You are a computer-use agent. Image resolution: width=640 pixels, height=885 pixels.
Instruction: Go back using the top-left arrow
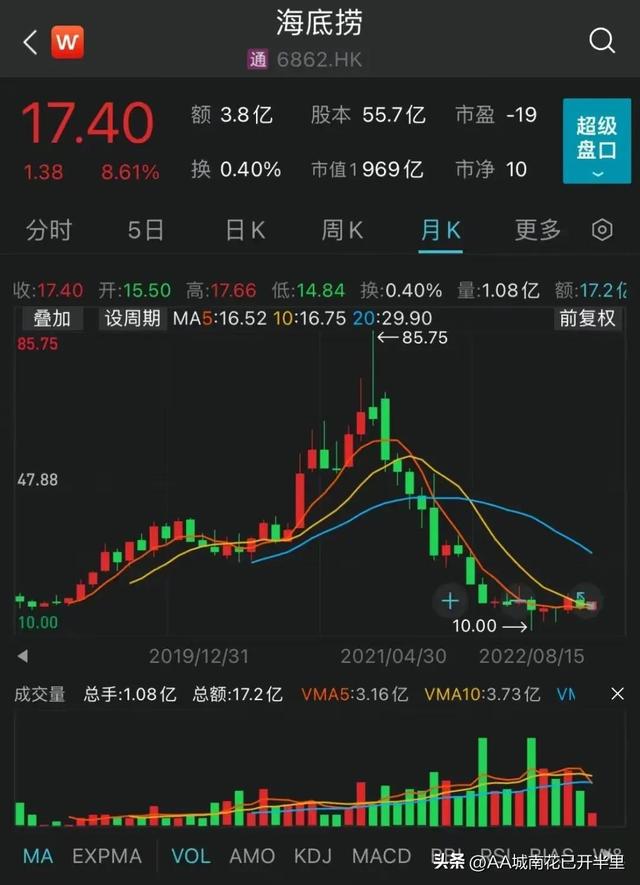(30, 41)
